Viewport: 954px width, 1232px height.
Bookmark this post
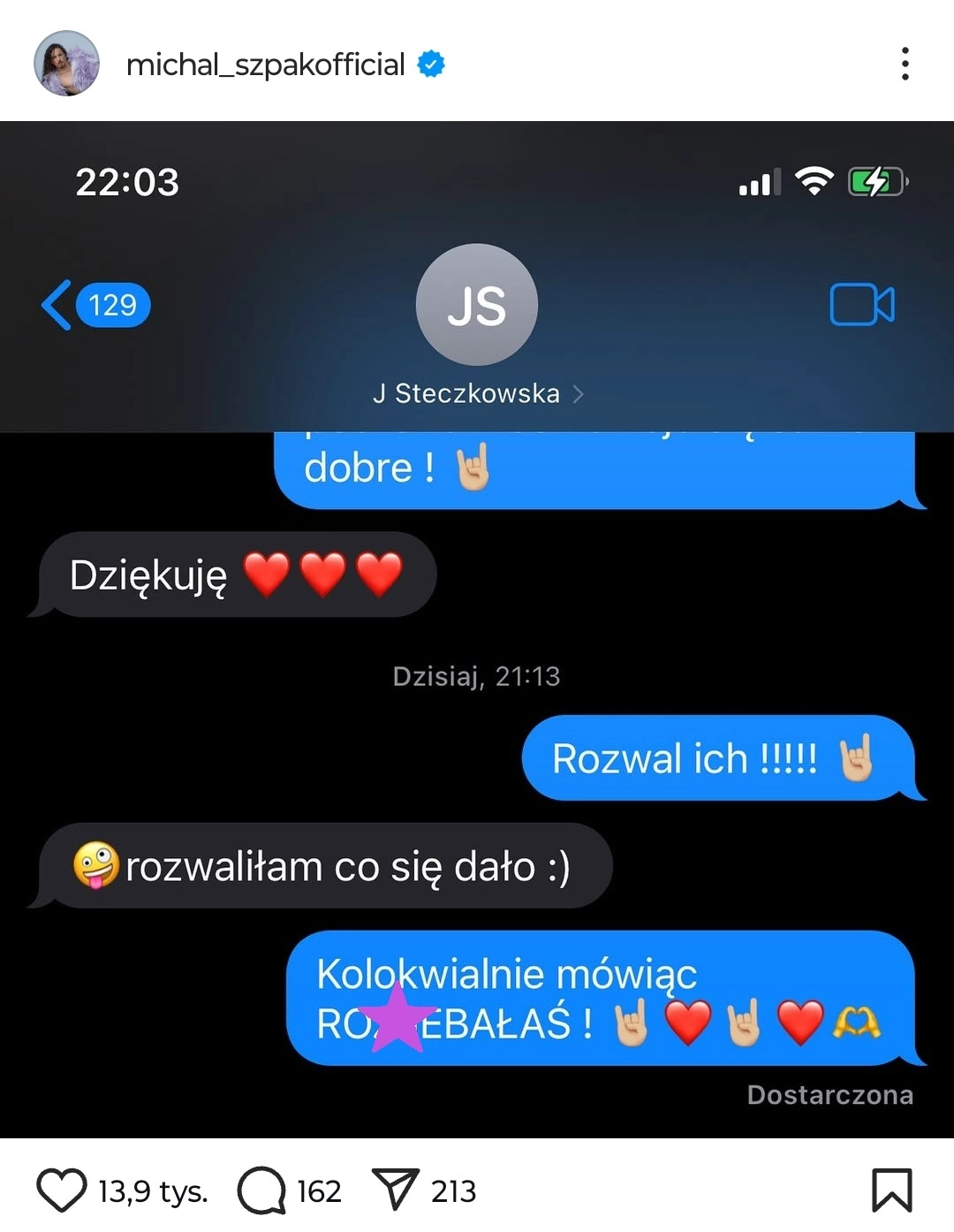tap(891, 1190)
